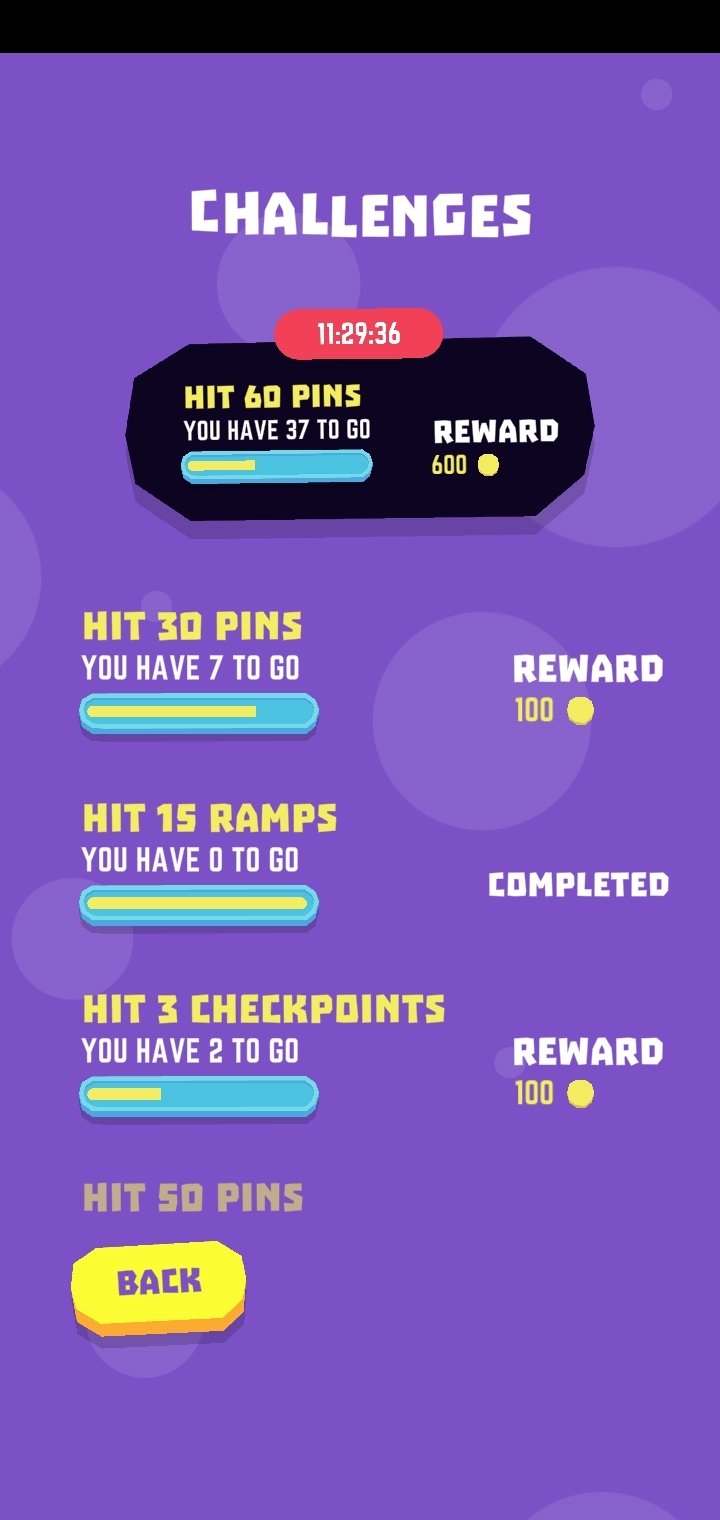Tap the yellow Back button
720x1520 pixels.
[158, 1283]
